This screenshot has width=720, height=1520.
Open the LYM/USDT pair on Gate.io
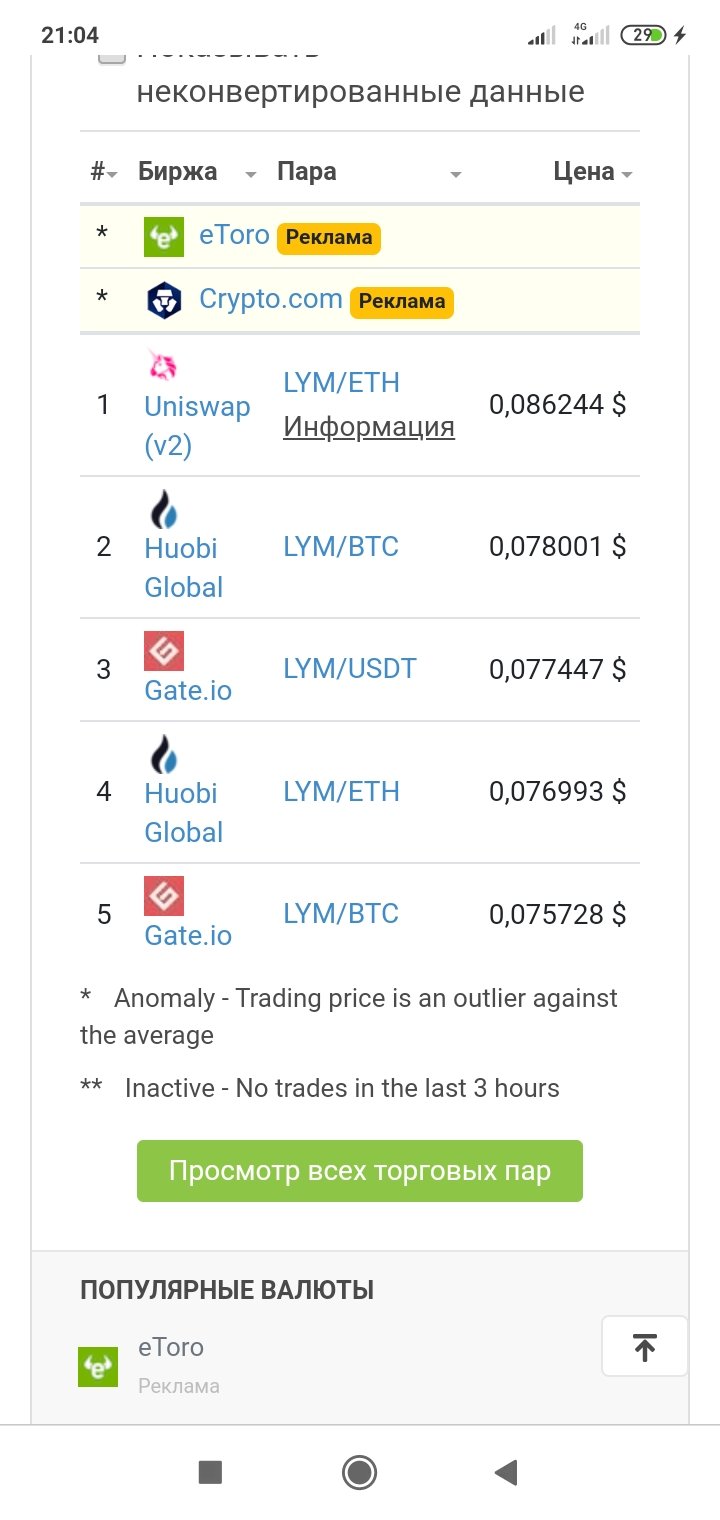(x=350, y=669)
